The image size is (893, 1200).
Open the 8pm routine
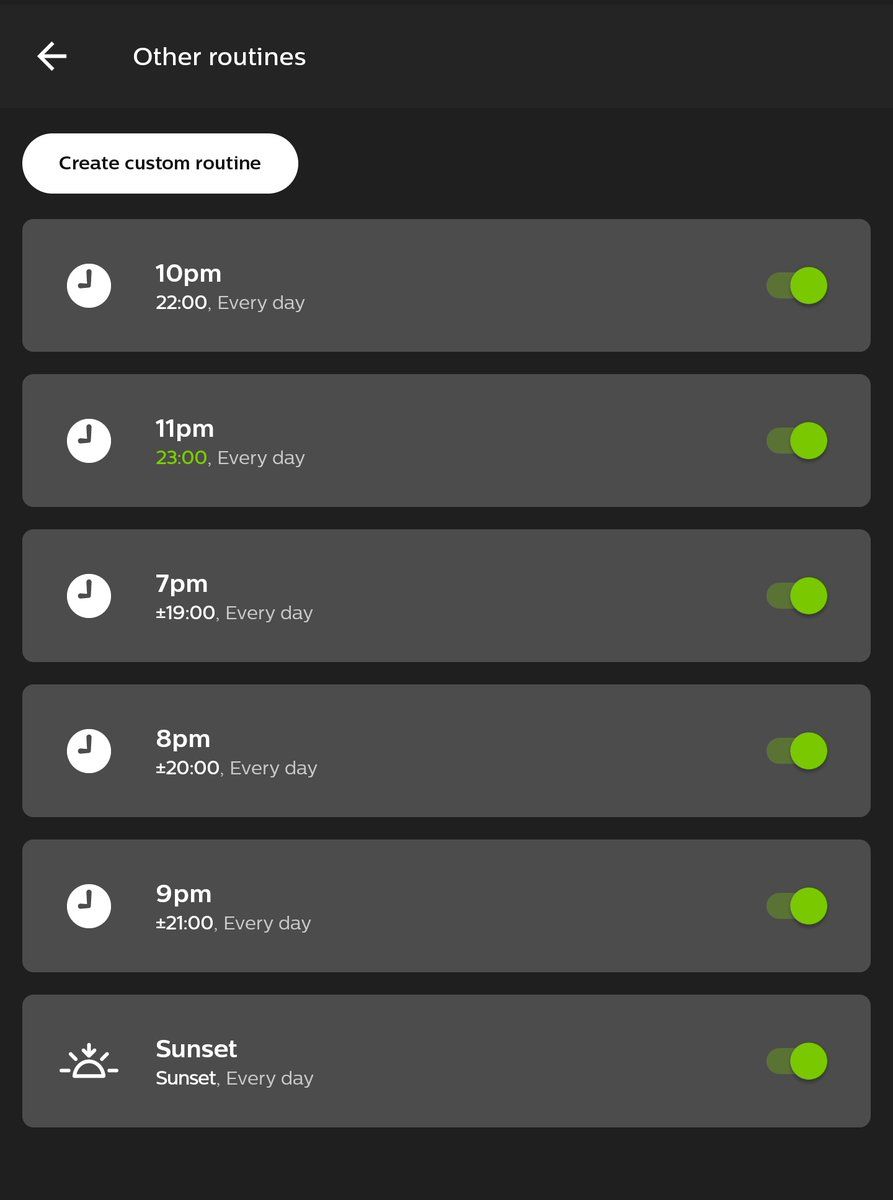400,751
